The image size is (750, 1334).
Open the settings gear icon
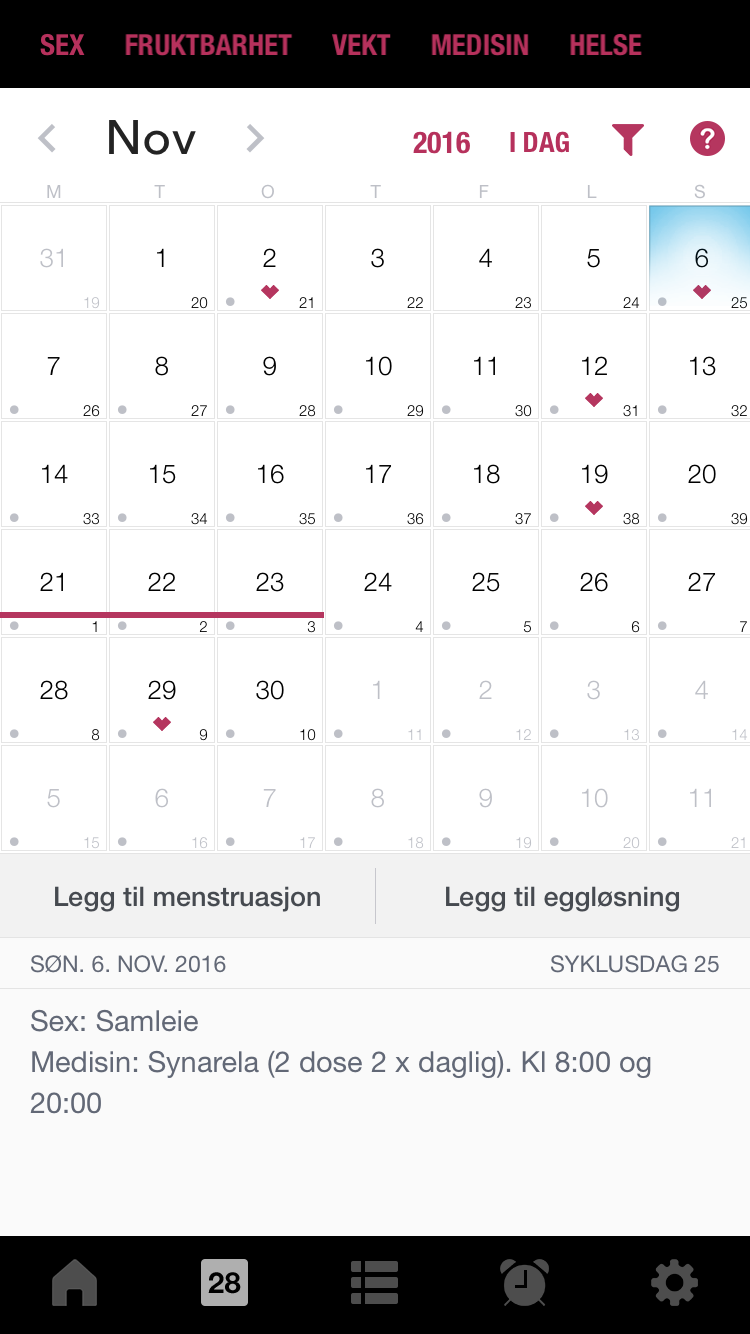coord(674,1282)
